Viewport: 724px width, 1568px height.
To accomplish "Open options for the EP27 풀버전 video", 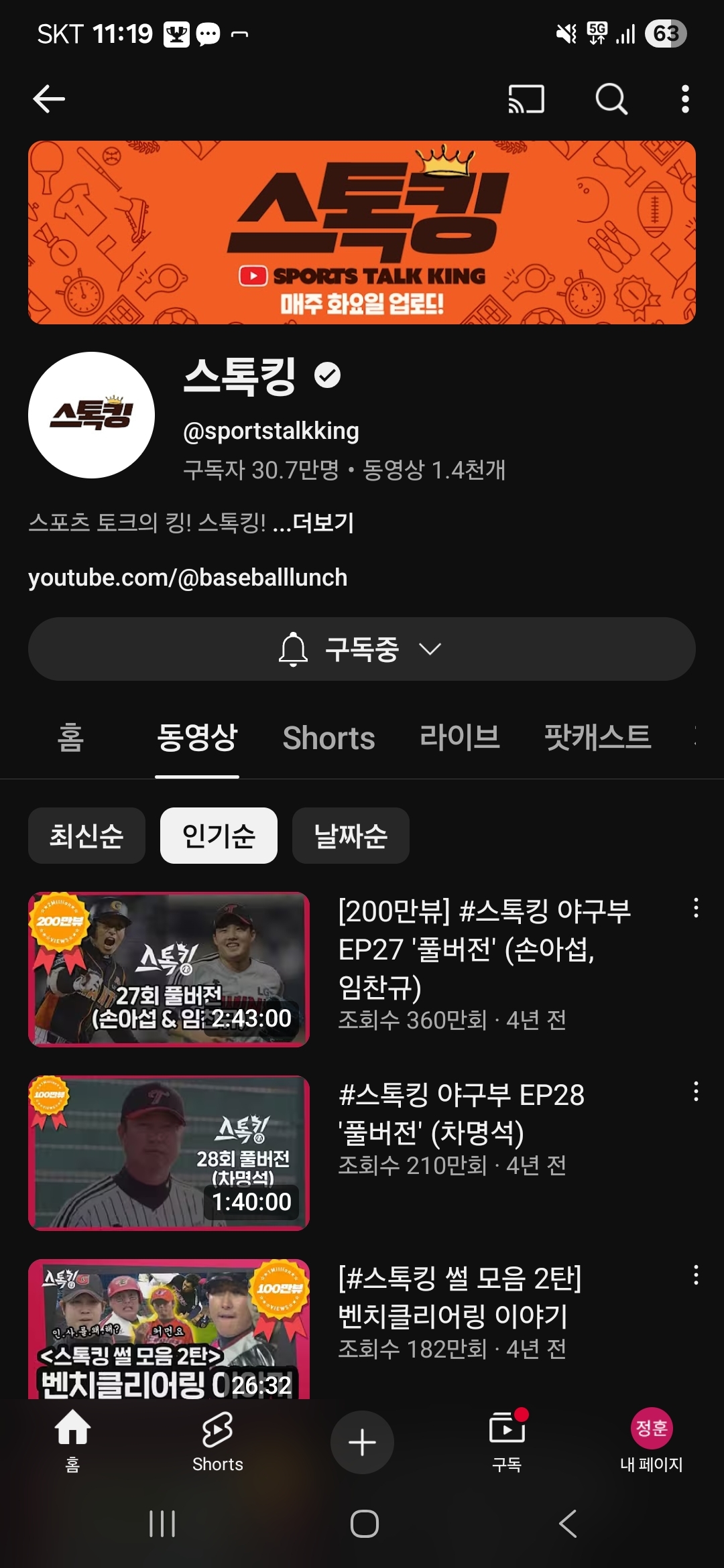I will 696,908.
